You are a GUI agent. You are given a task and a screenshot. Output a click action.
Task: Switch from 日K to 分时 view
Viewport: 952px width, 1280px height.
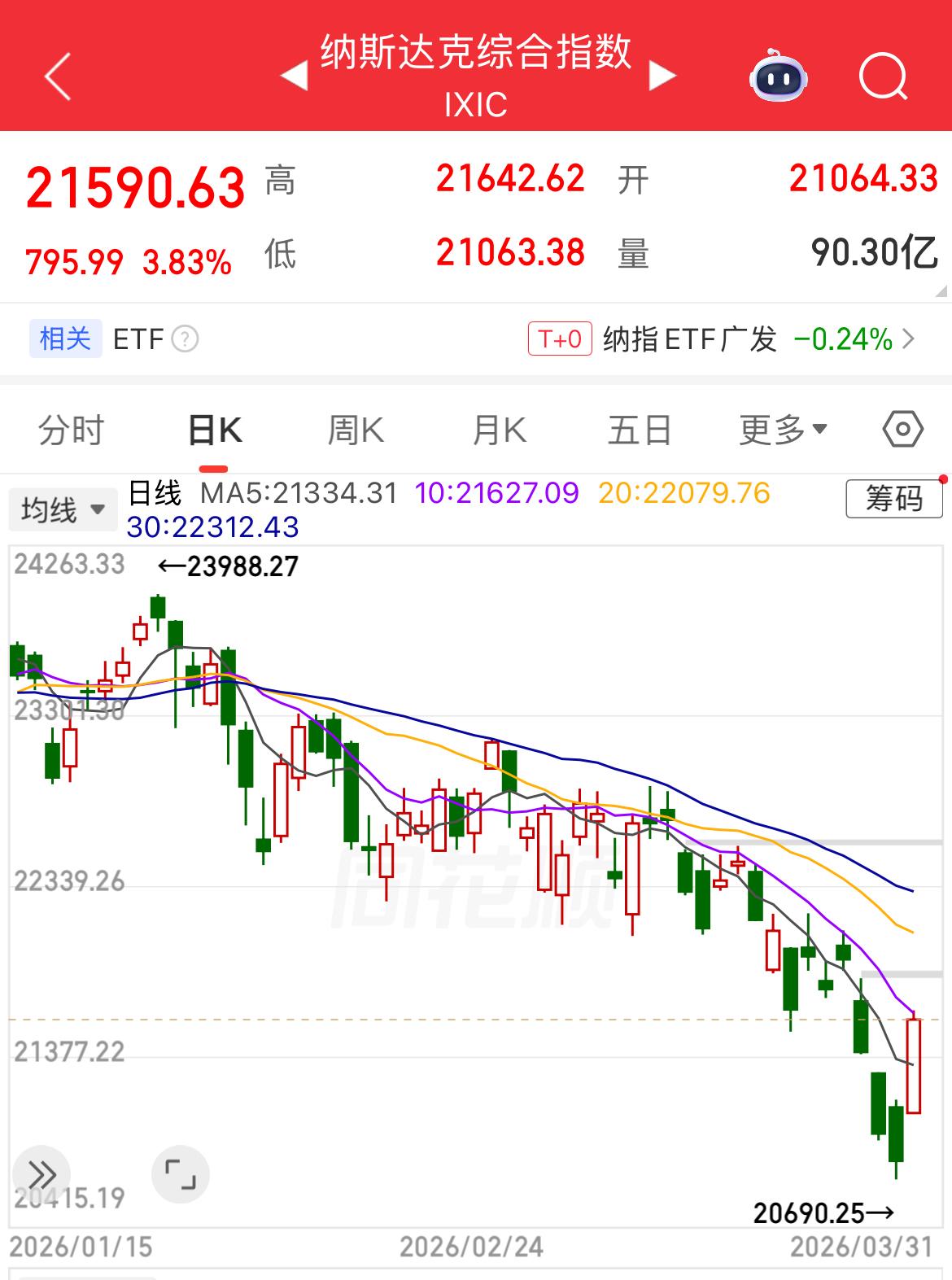tap(71, 429)
